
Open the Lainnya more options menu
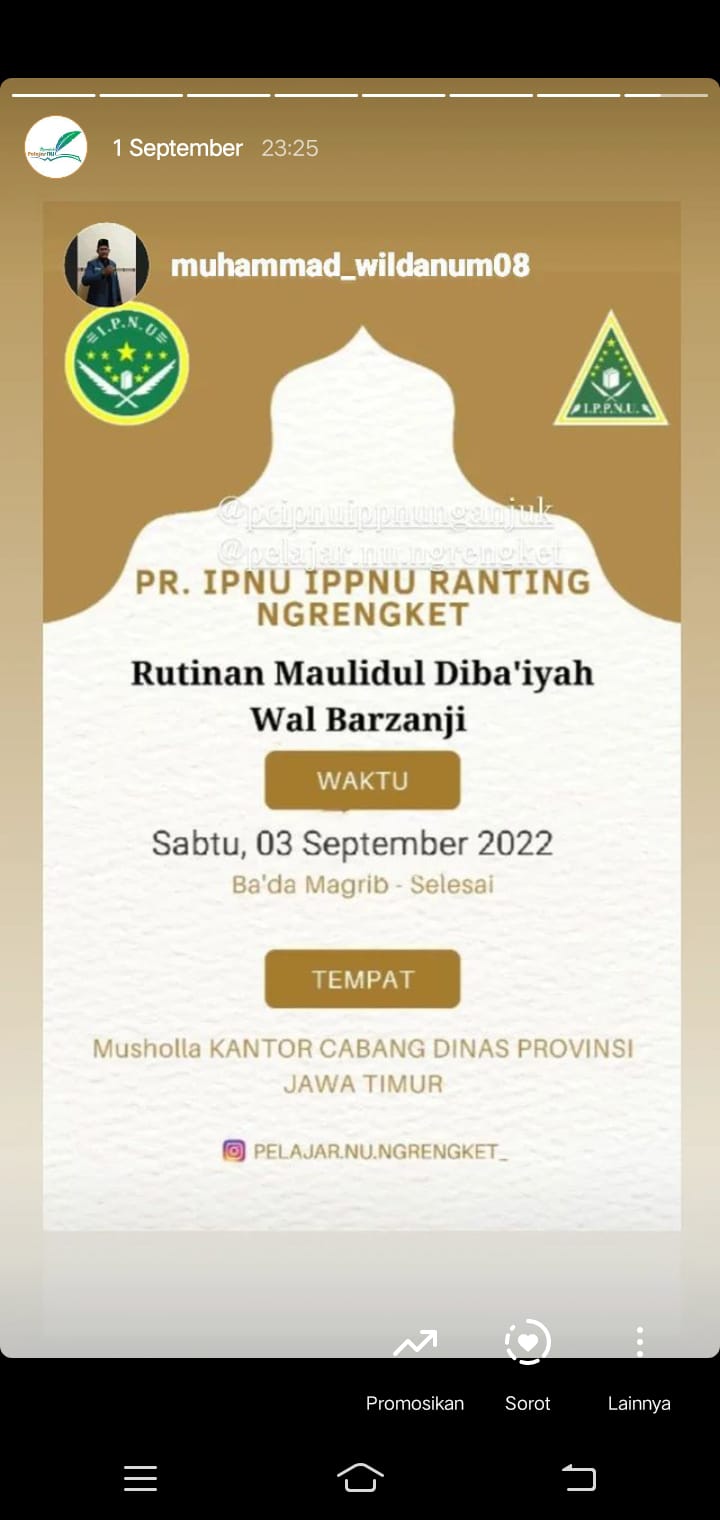point(639,1368)
